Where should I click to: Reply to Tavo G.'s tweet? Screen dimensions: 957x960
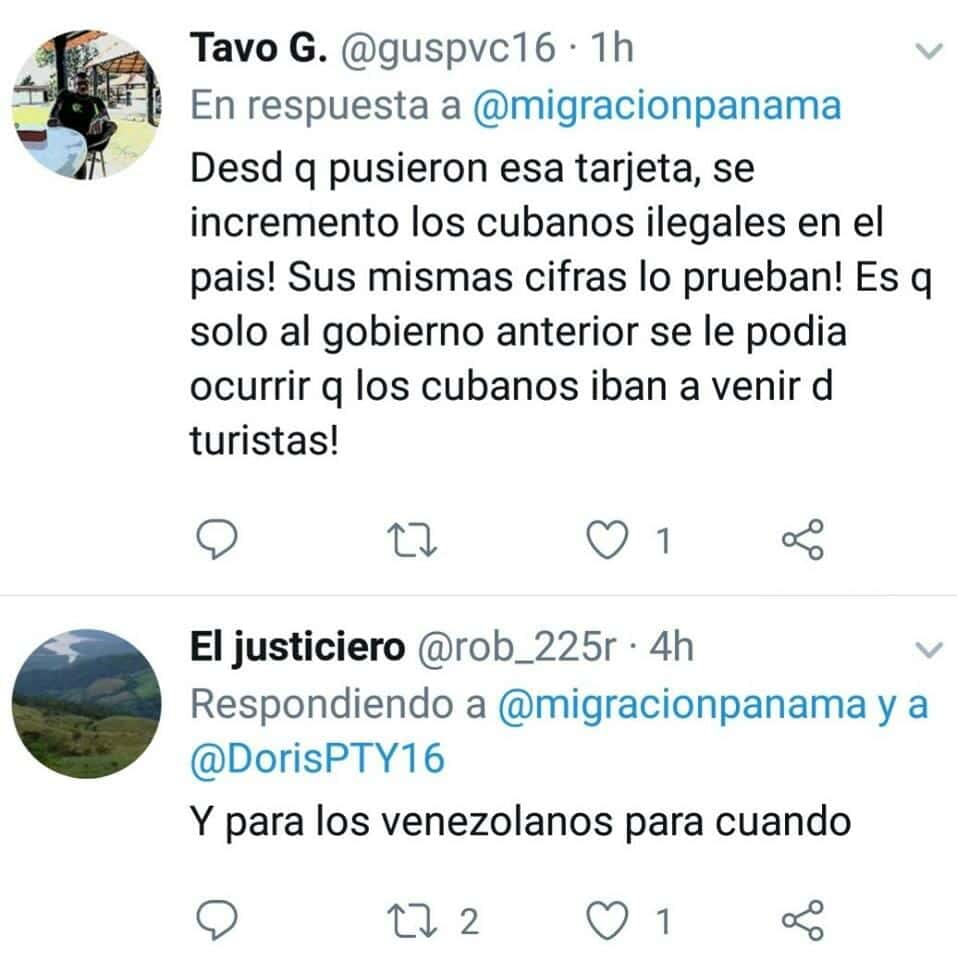[214, 541]
